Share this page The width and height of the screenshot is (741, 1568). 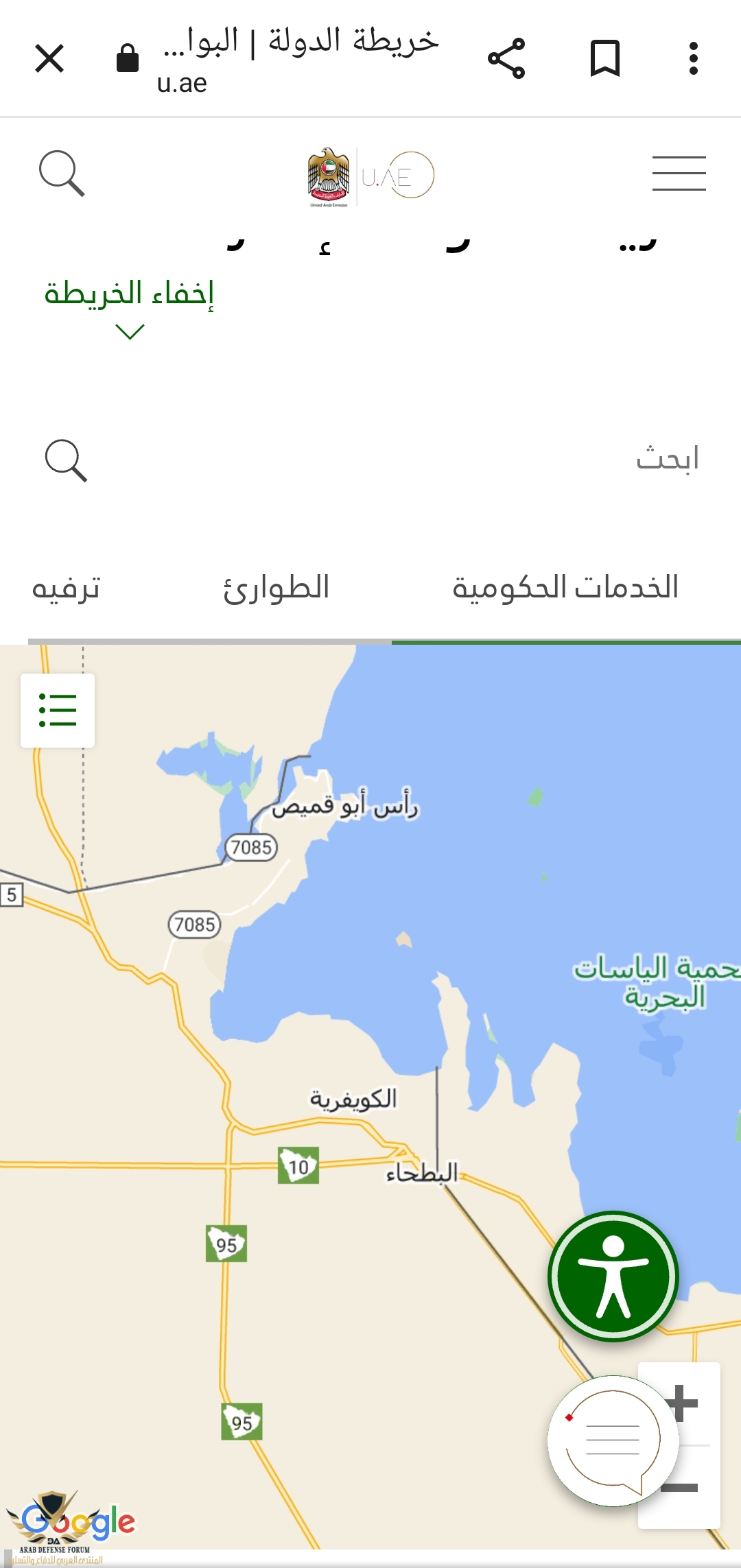pyautogui.click(x=506, y=58)
